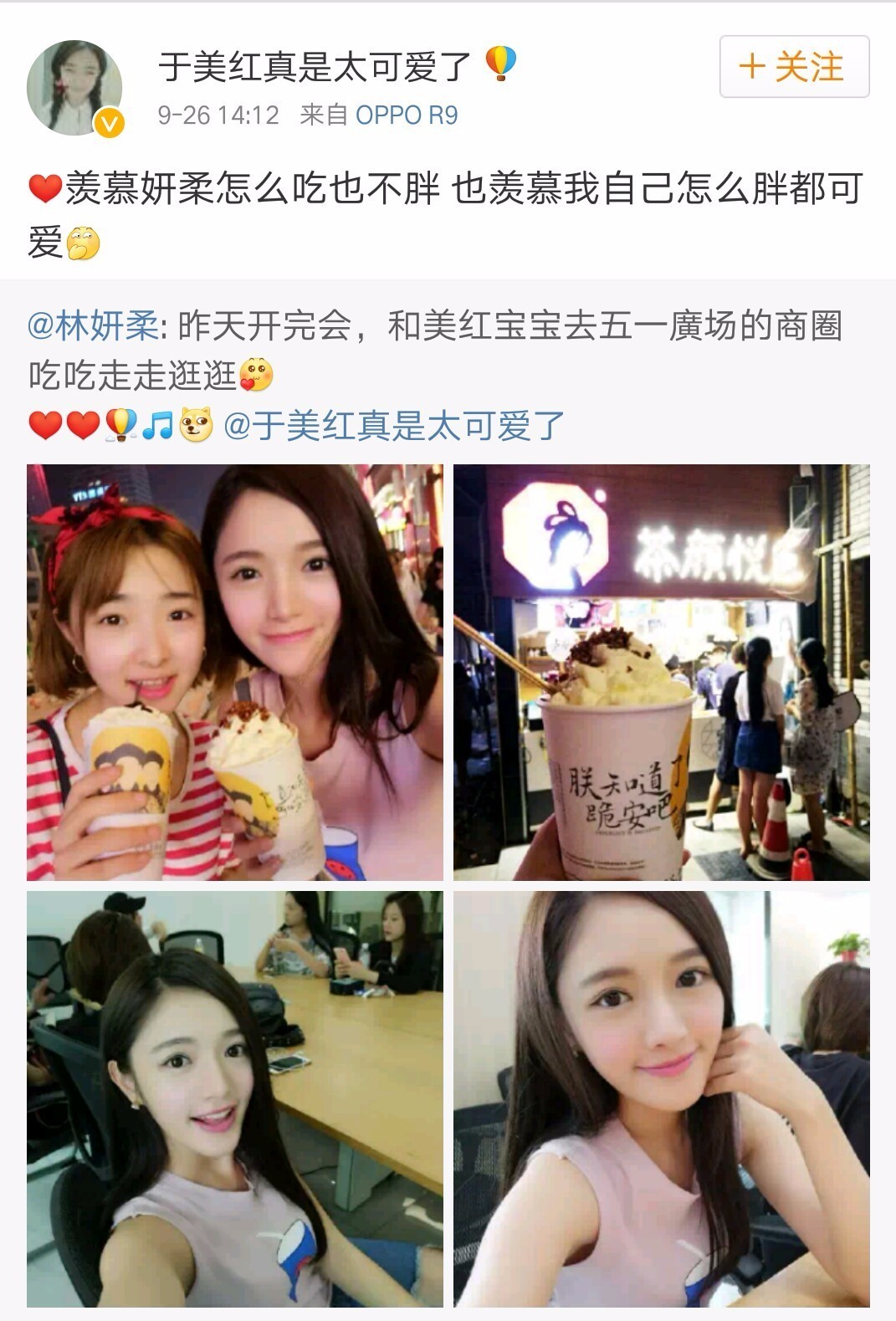Open username 于美红真是太可爱了 at post header
This screenshot has height=1321, width=896.
pyautogui.click(x=315, y=65)
